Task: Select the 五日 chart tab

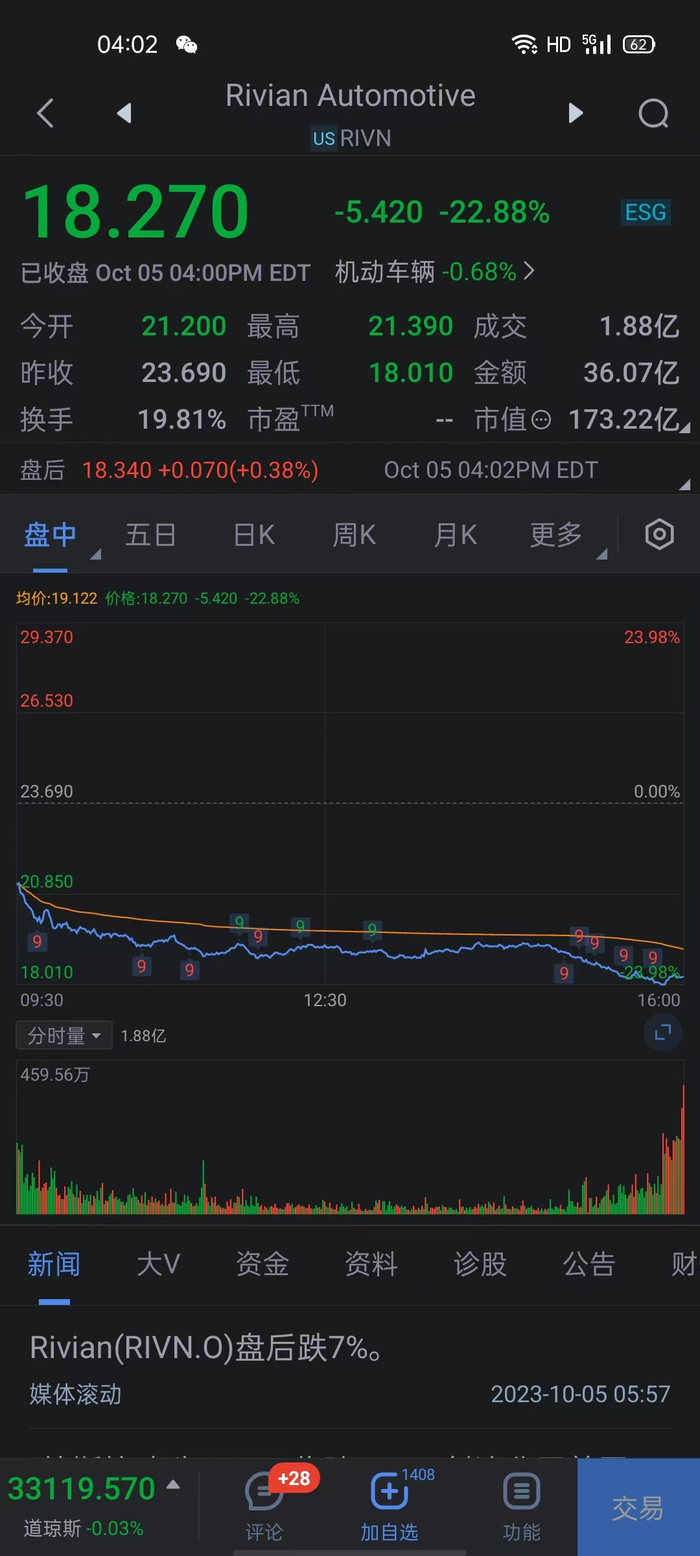Action: pos(151,535)
